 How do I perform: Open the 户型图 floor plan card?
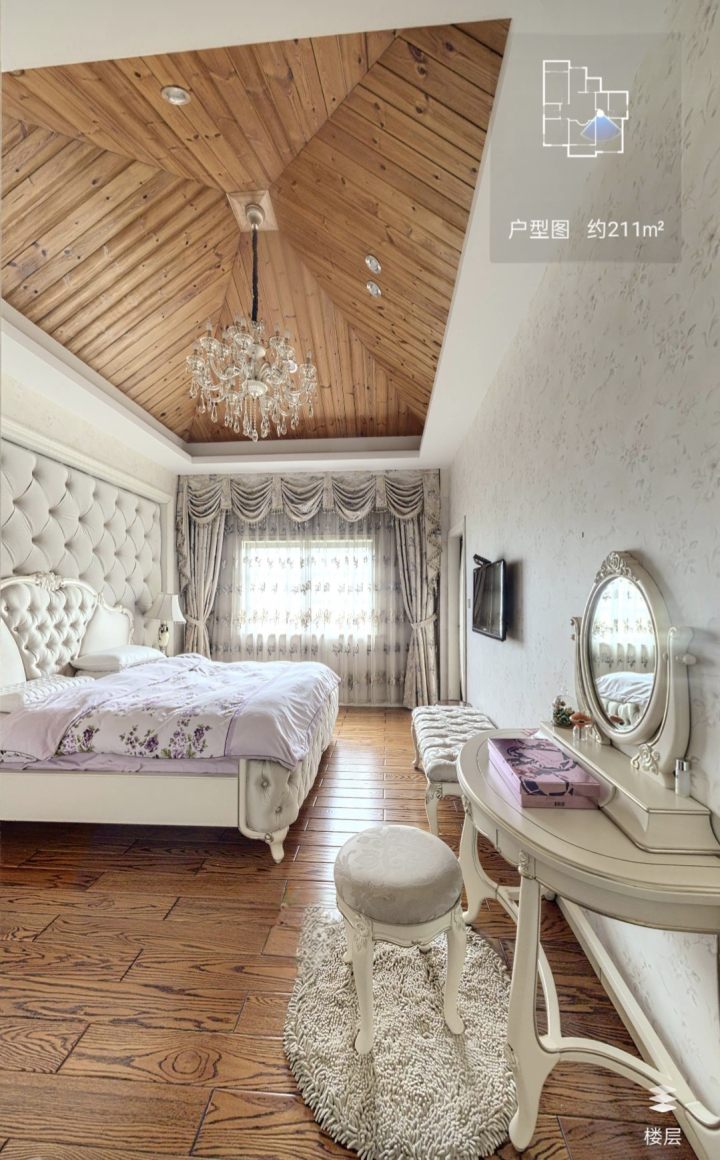(585, 150)
